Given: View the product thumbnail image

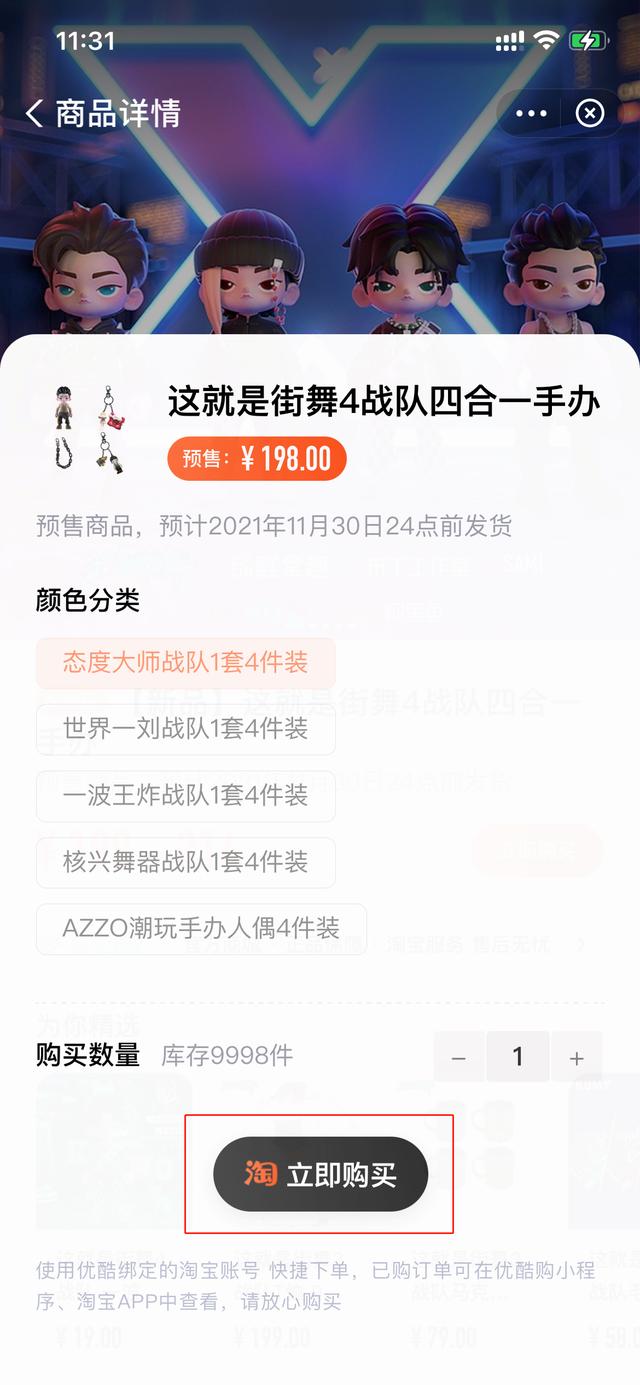Looking at the screenshot, I should tap(89, 429).
